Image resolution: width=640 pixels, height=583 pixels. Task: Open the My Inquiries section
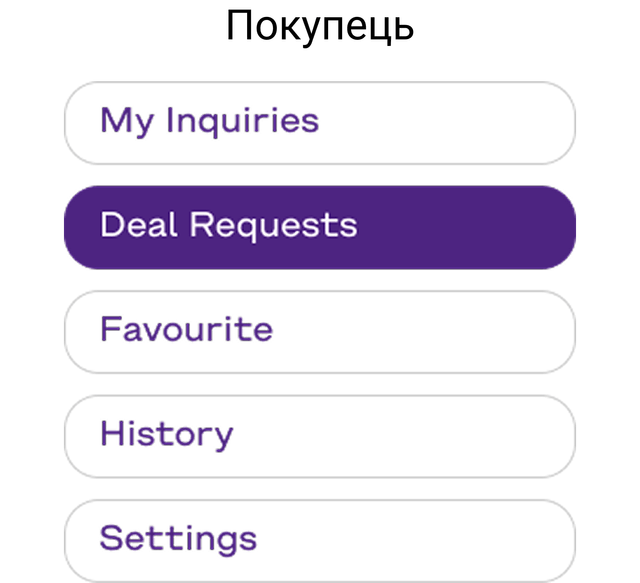pos(320,122)
